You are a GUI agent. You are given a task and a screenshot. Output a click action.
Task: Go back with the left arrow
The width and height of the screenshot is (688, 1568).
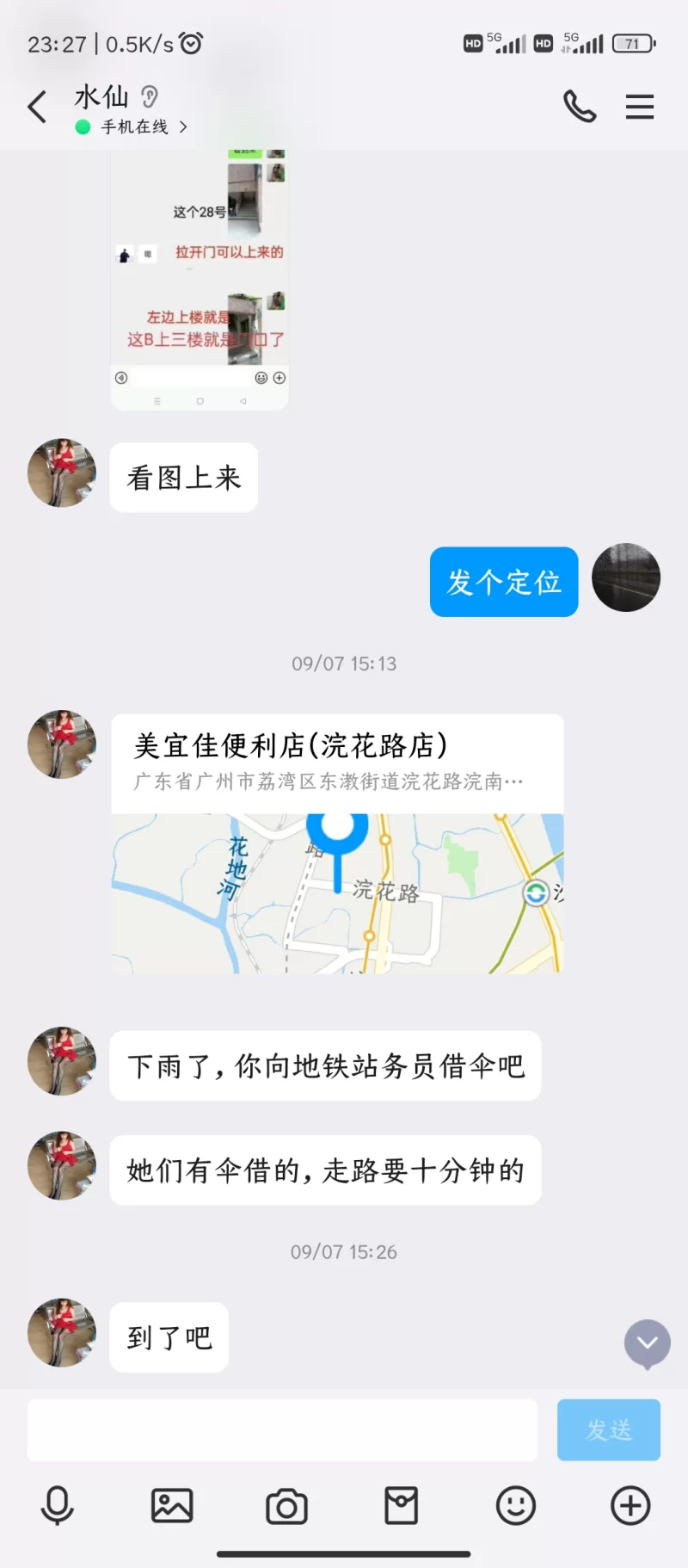click(x=34, y=107)
